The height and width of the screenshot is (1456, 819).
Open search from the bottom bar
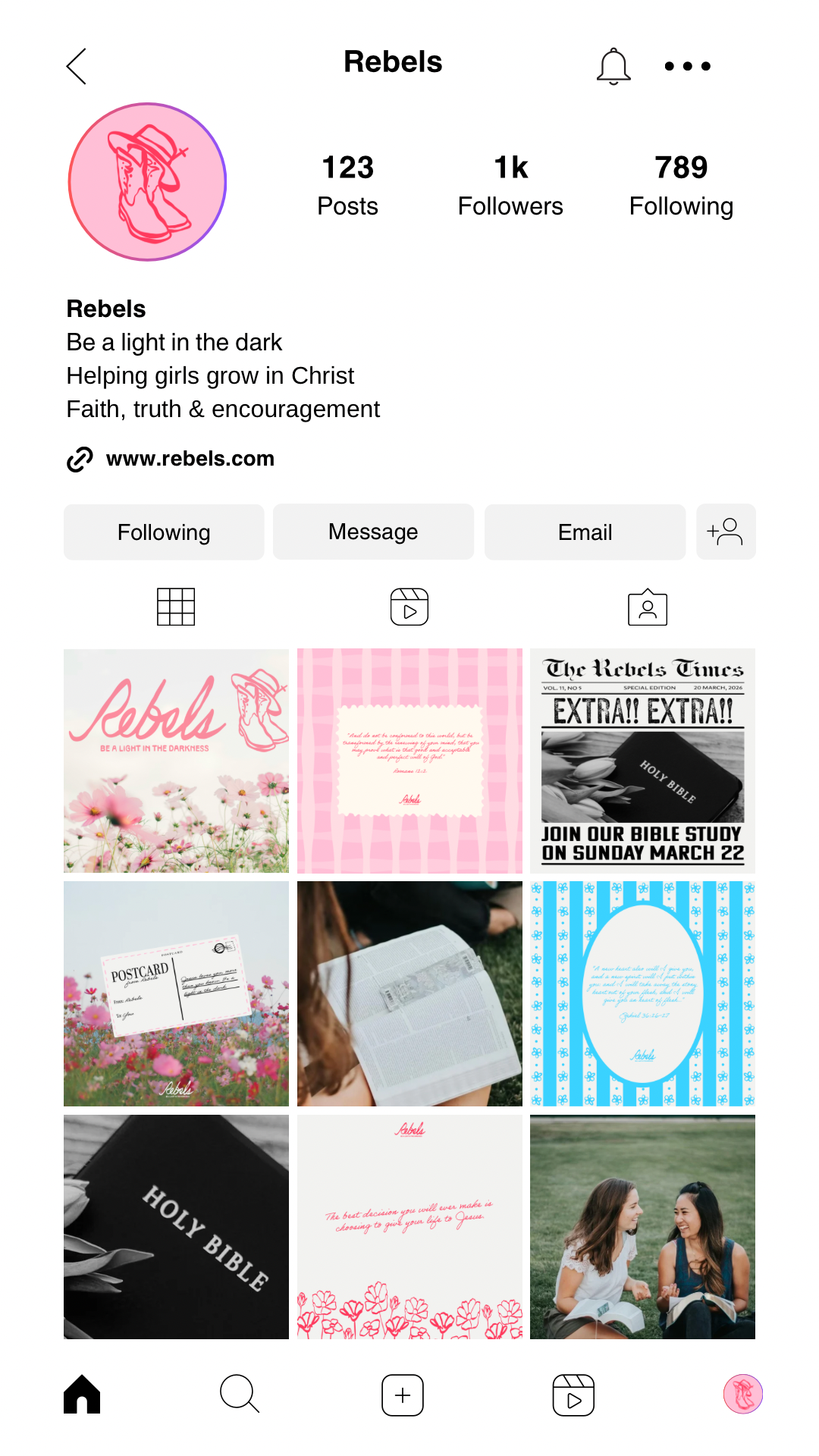coord(240,1394)
